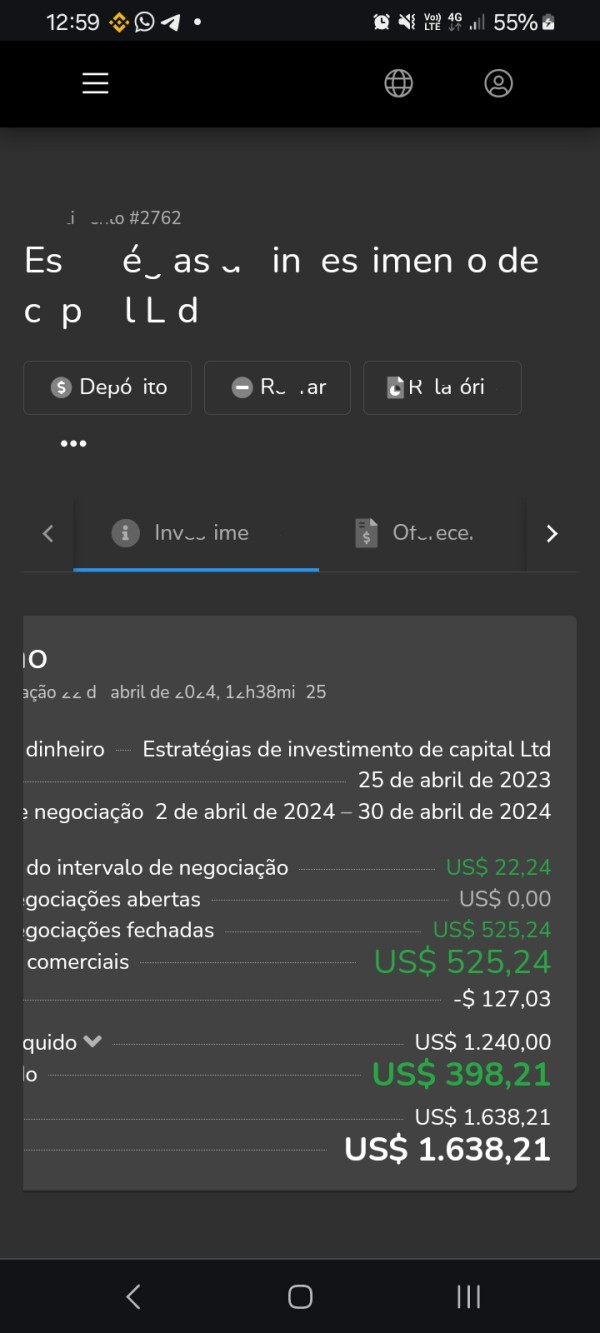Image resolution: width=600 pixels, height=1333 pixels.
Task: Tap the Depósito button
Action: (107, 387)
